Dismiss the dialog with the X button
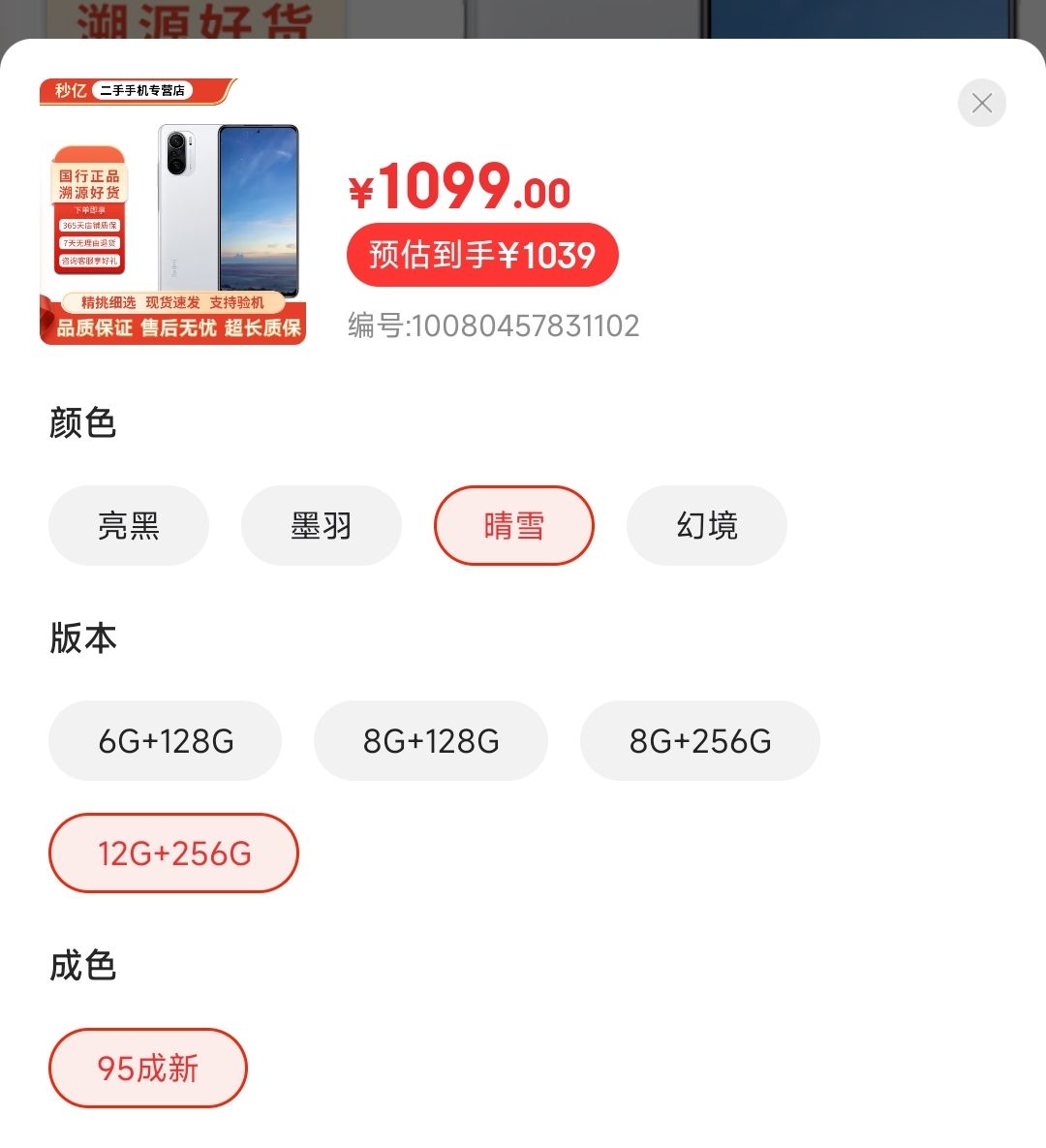Screen dimensions: 1046x1148 click(982, 103)
